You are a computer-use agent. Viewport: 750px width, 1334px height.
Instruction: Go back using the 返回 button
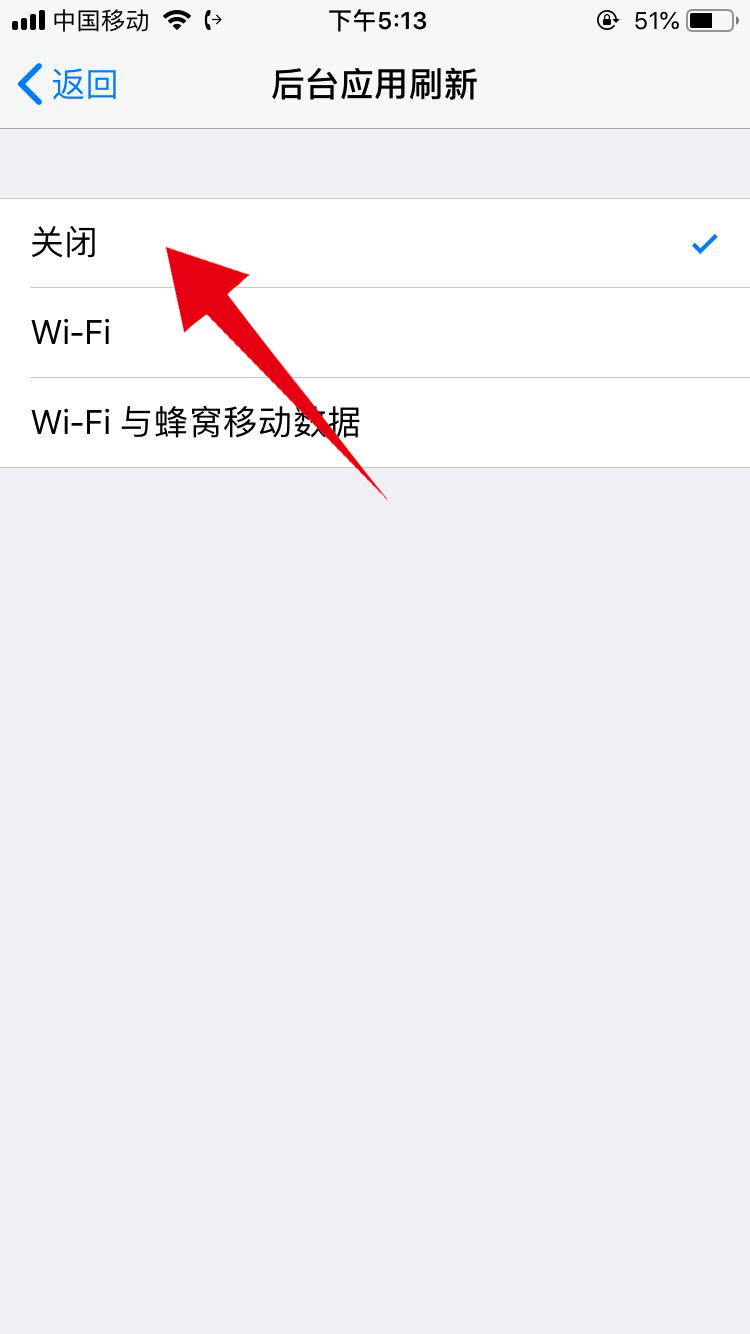[68, 84]
